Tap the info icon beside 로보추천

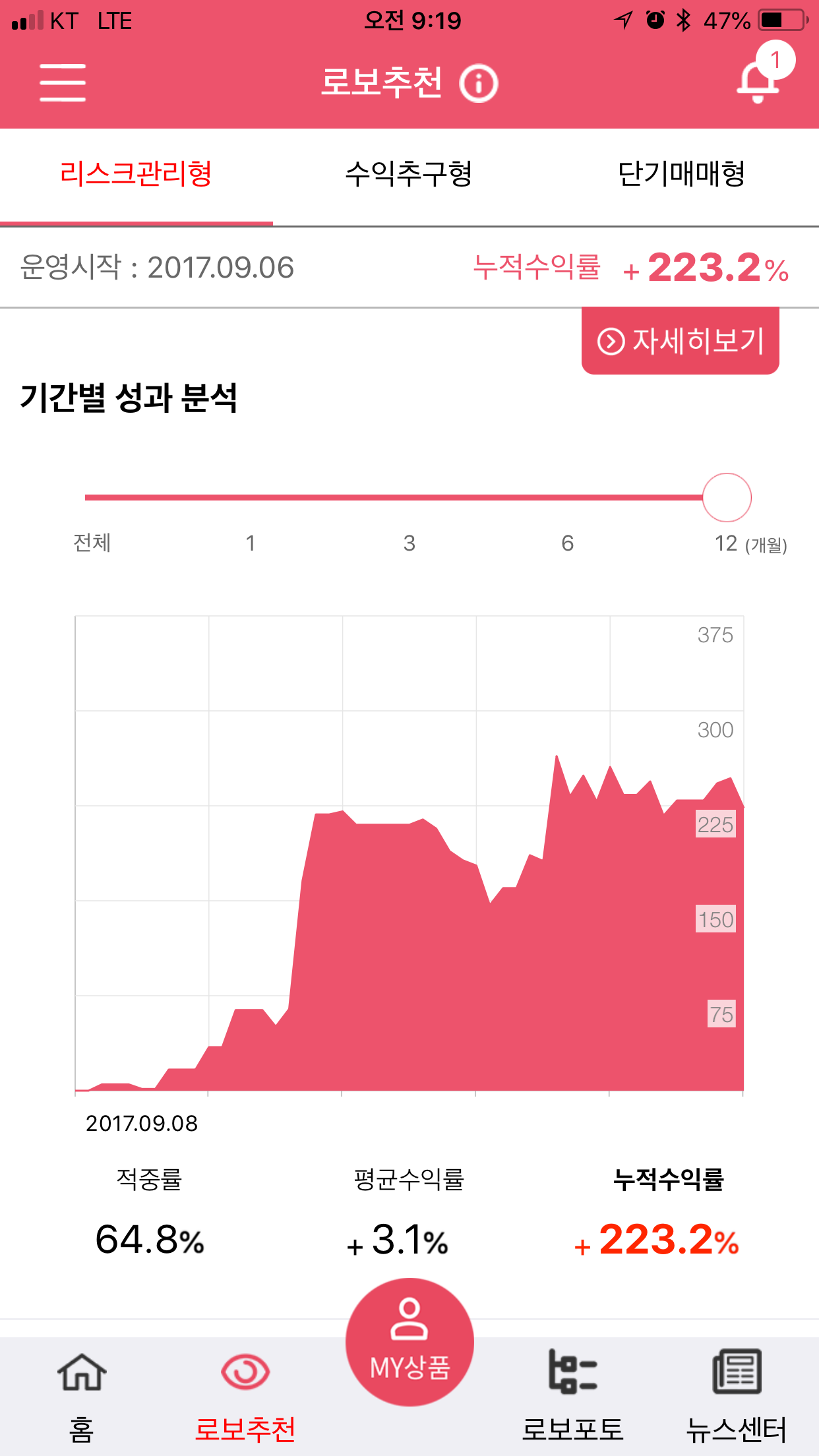tap(479, 84)
